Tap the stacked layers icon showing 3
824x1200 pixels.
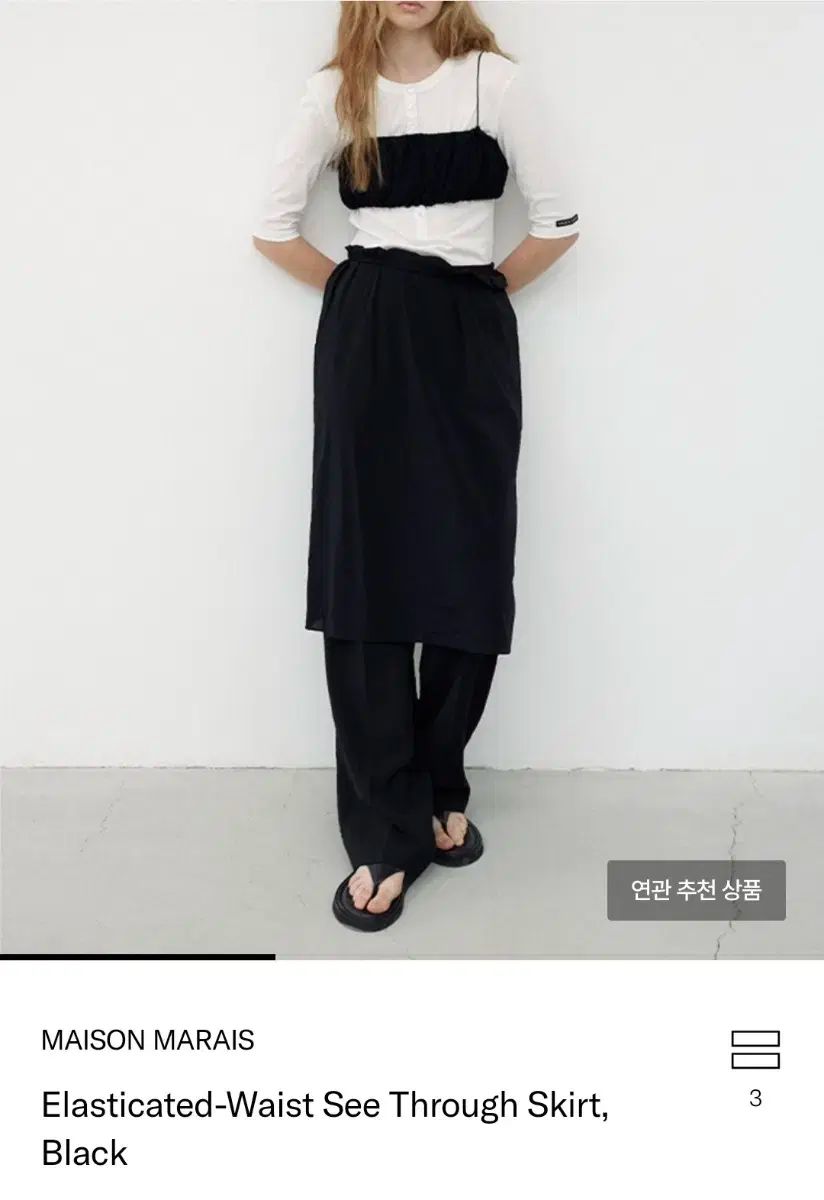(x=755, y=1049)
